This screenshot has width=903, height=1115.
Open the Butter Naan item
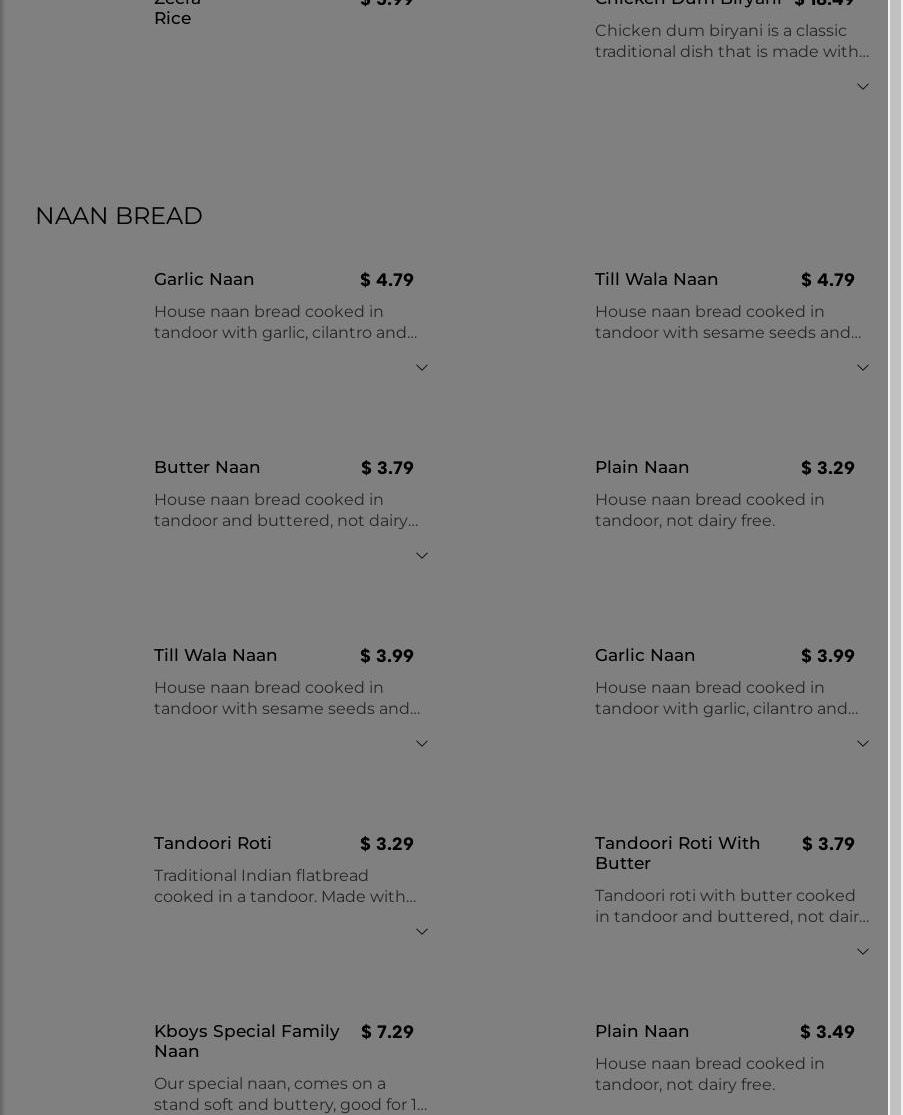[x=207, y=468]
